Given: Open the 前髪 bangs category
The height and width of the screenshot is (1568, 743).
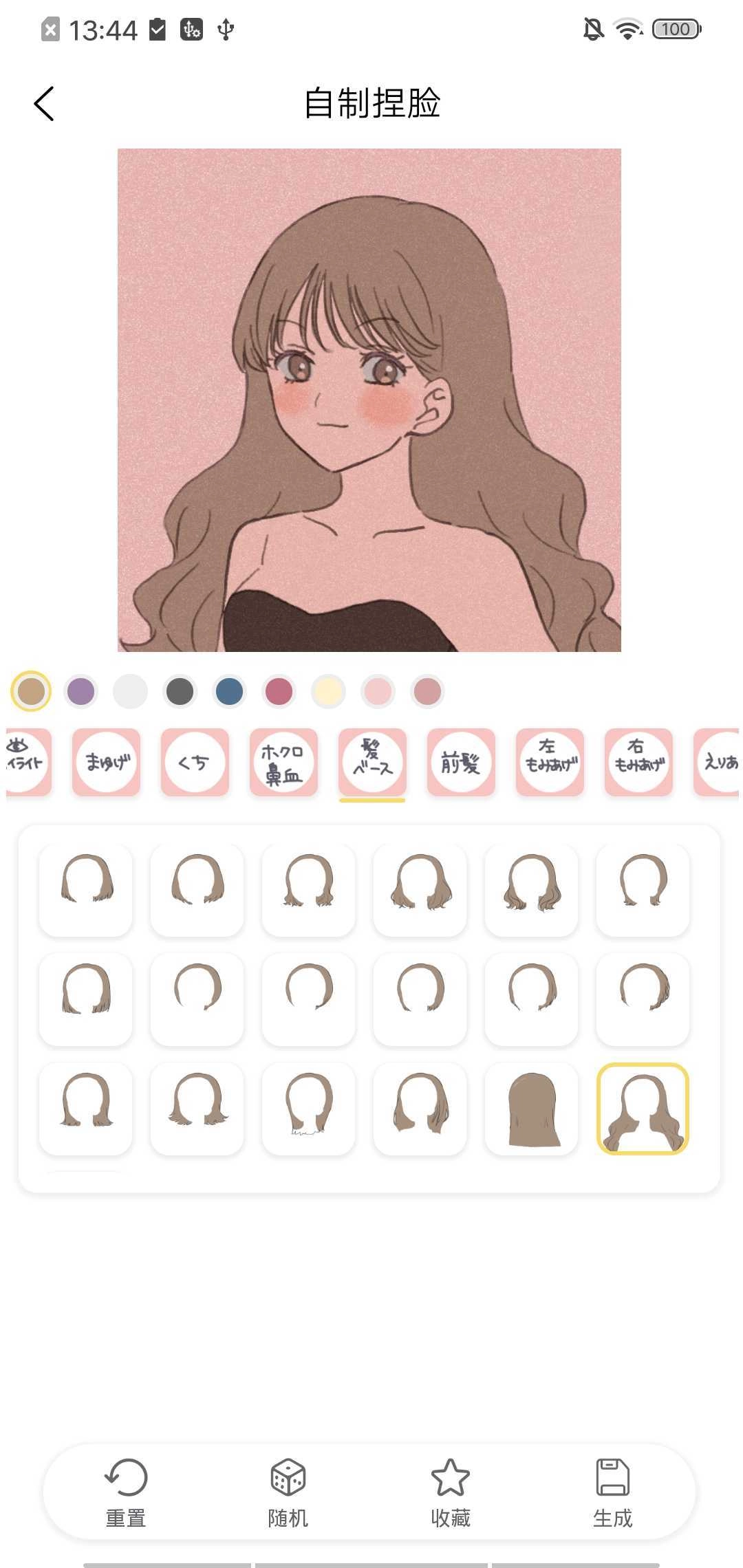Looking at the screenshot, I should (461, 762).
